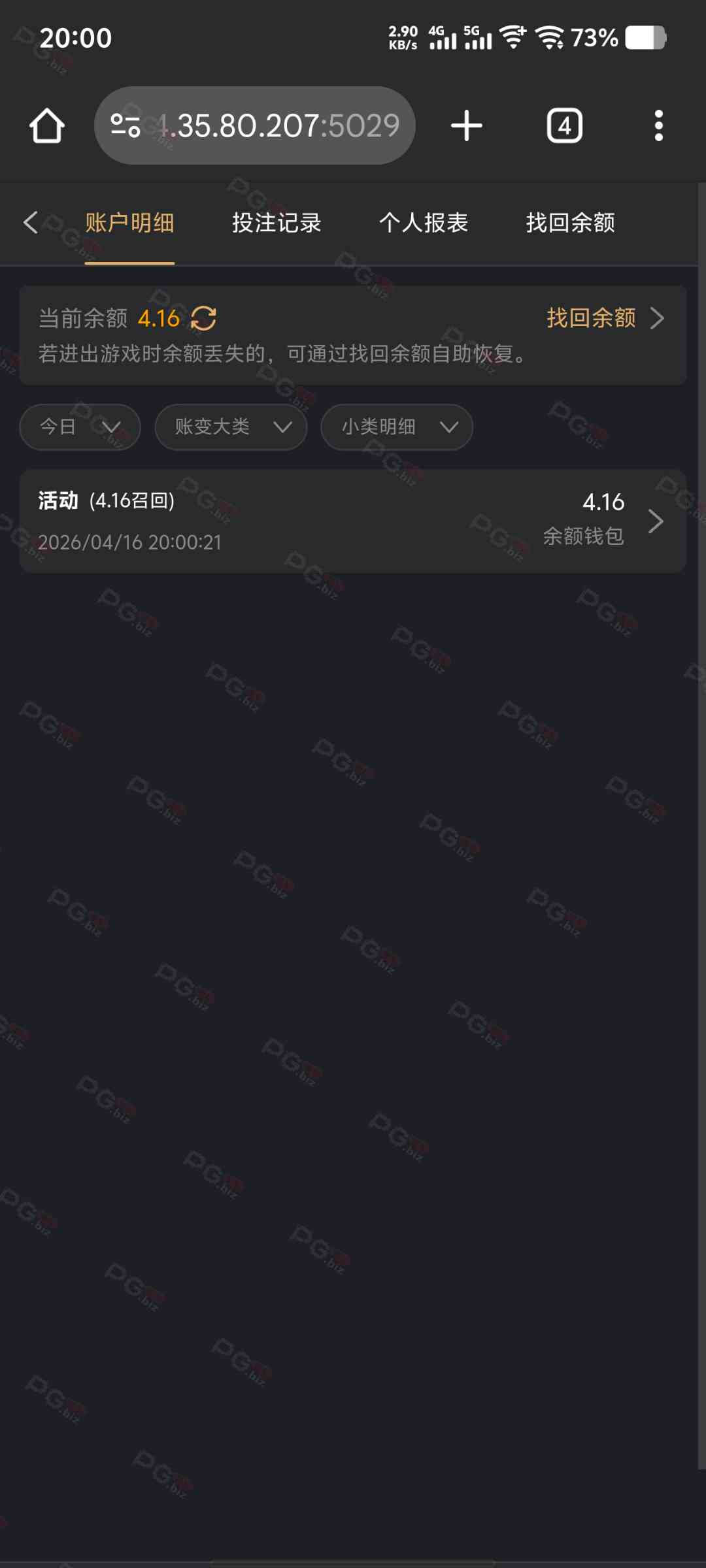
Task: Expand the 账变大类 filter dropdown
Action: click(231, 427)
